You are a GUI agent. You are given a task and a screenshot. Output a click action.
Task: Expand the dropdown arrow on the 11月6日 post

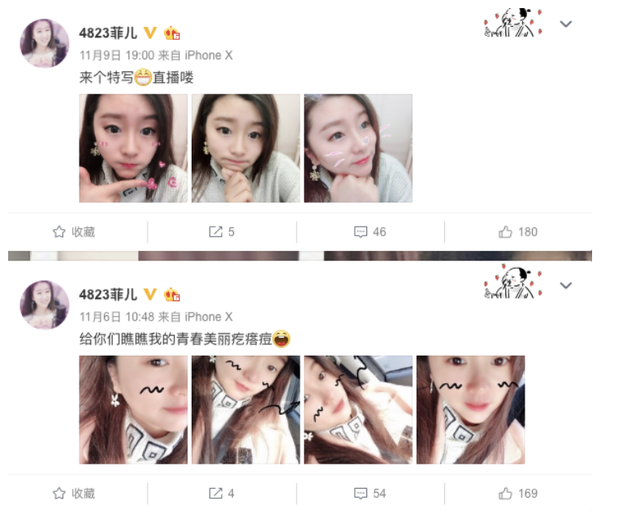click(x=566, y=286)
